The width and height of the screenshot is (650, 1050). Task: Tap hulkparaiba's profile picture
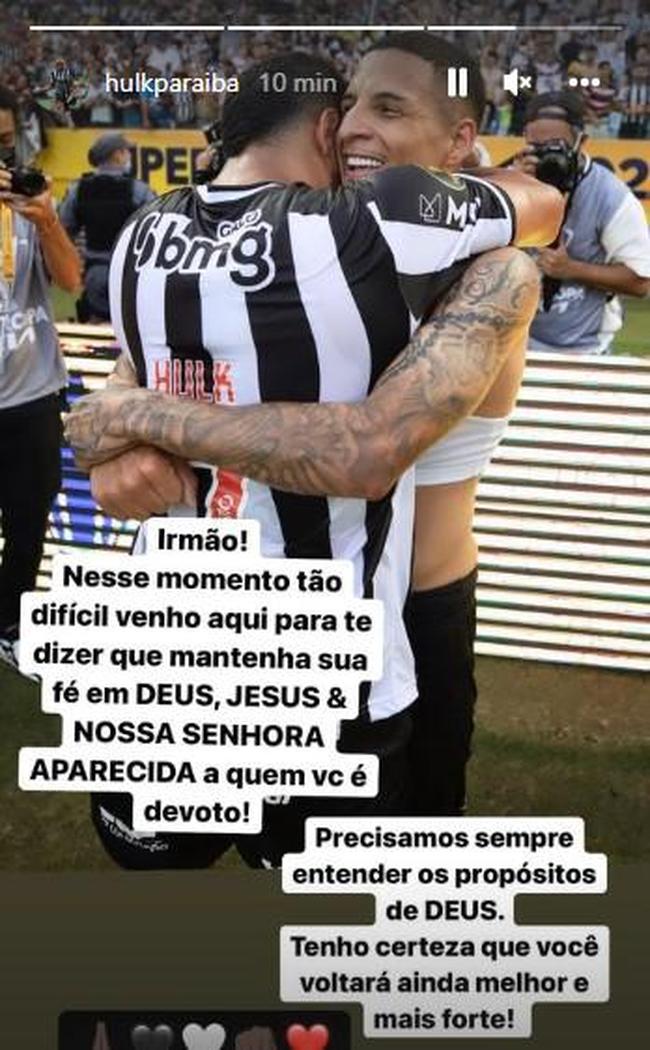(66, 84)
